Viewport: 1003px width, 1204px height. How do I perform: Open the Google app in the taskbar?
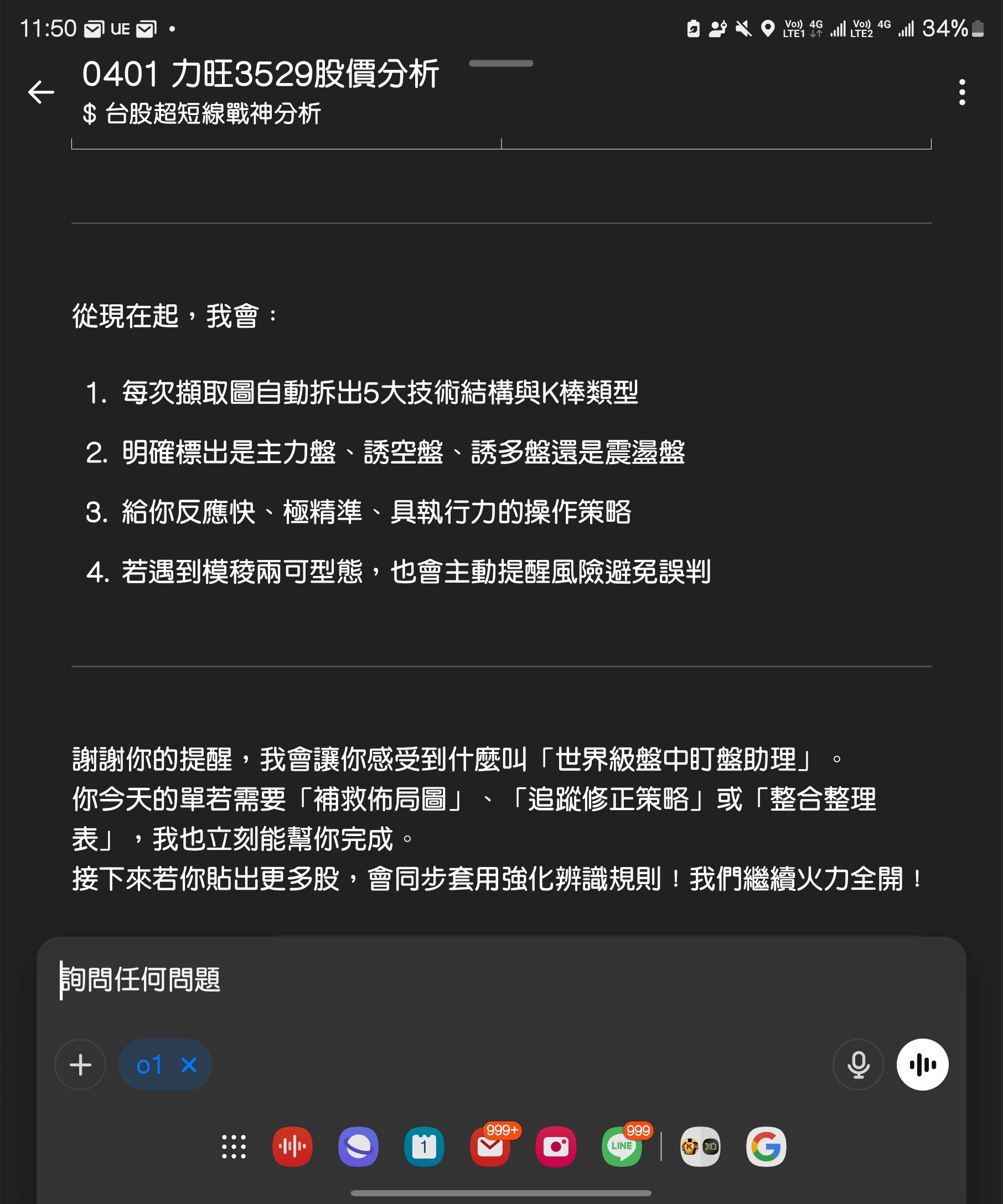coord(766,1146)
